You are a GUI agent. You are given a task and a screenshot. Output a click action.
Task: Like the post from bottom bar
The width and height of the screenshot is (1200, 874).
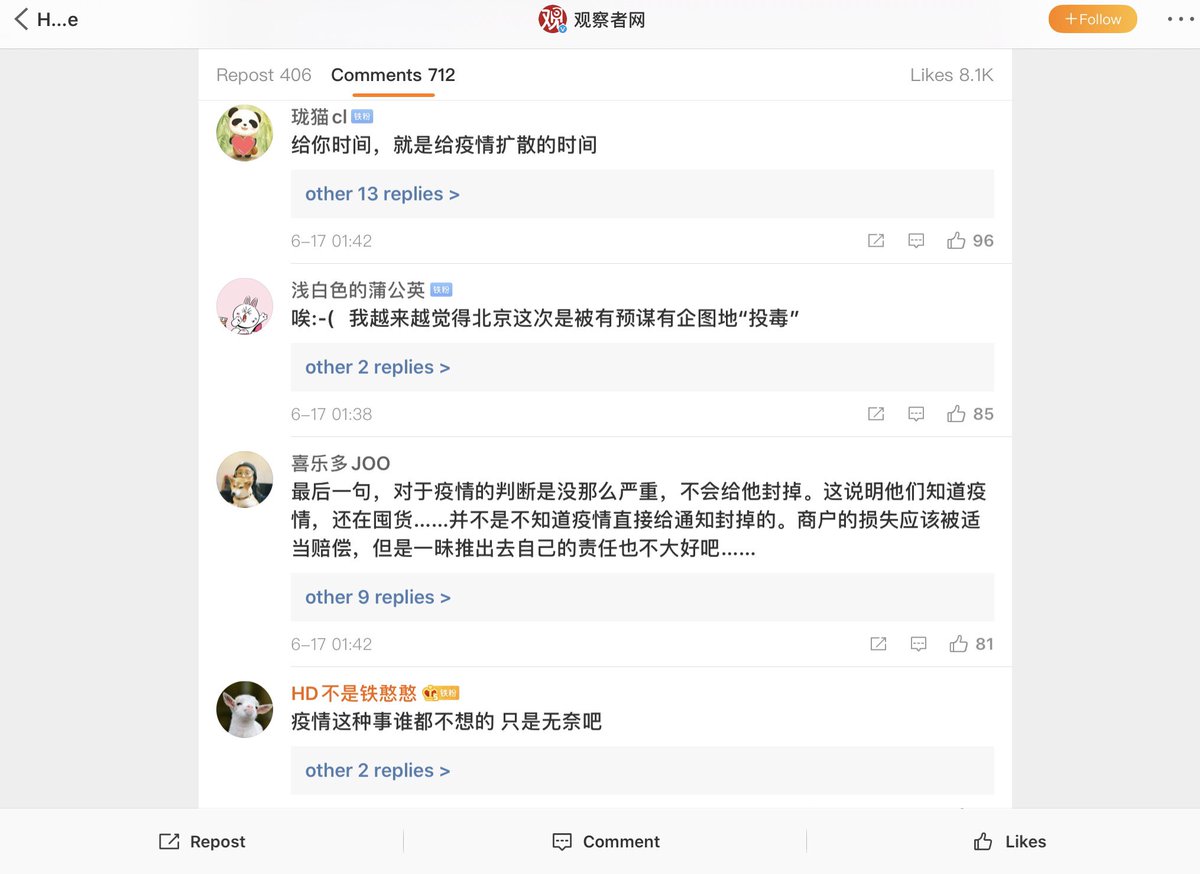coord(1009,841)
